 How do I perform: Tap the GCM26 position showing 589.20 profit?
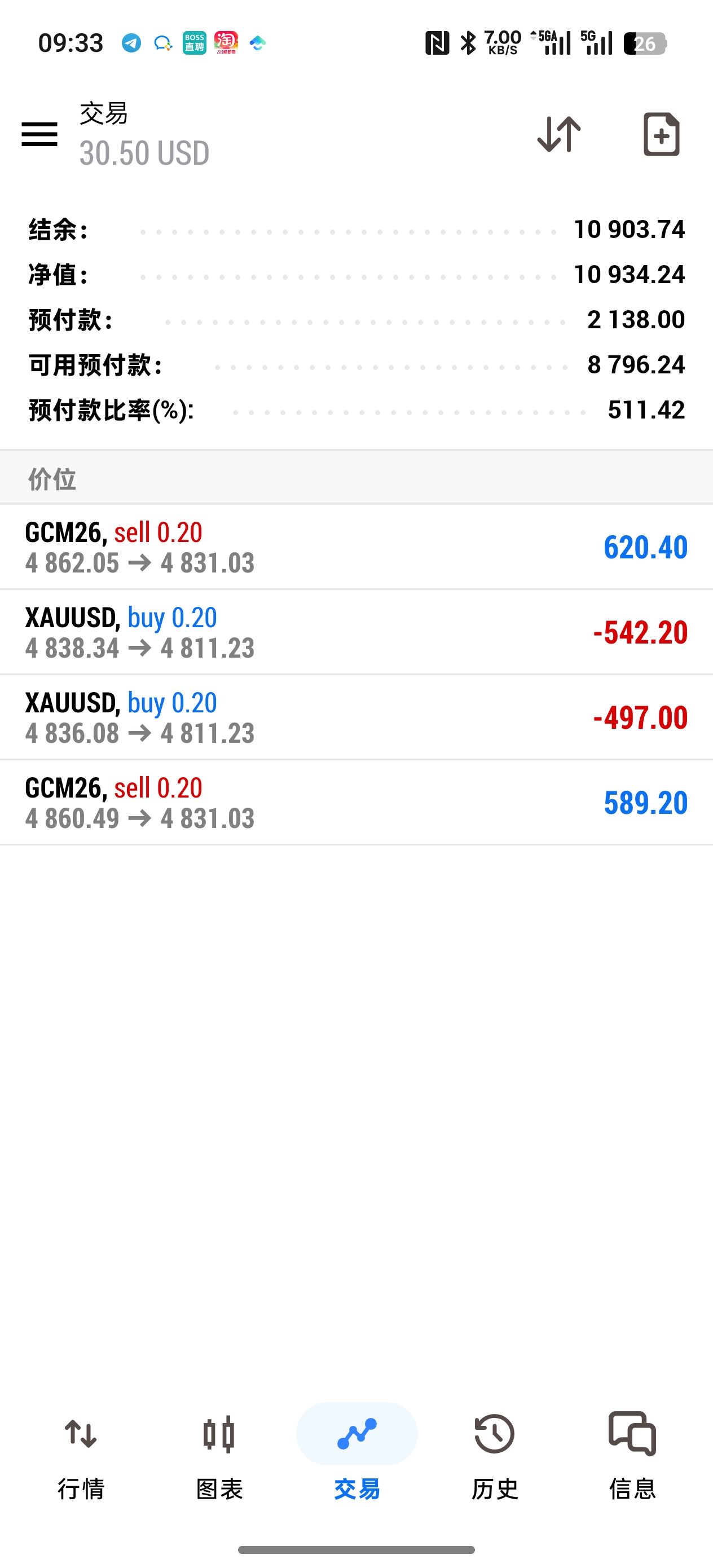pos(356,802)
